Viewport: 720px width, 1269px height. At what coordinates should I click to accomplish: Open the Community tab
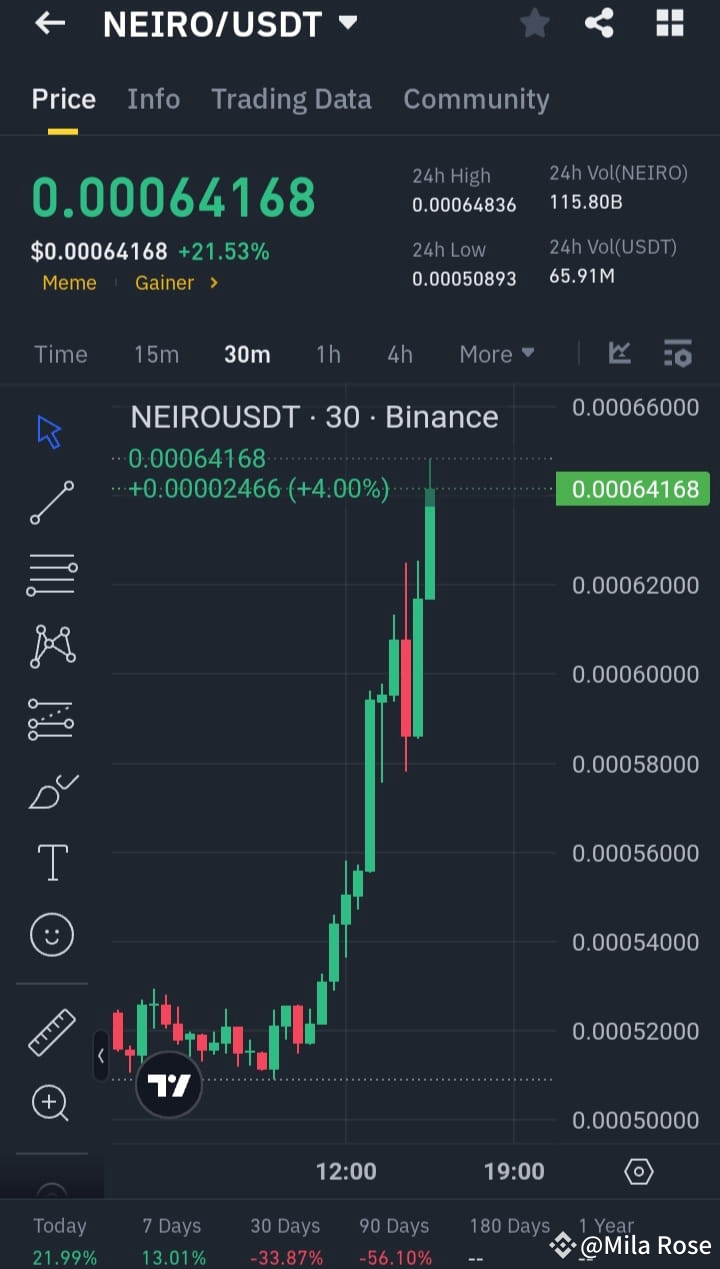pos(476,99)
